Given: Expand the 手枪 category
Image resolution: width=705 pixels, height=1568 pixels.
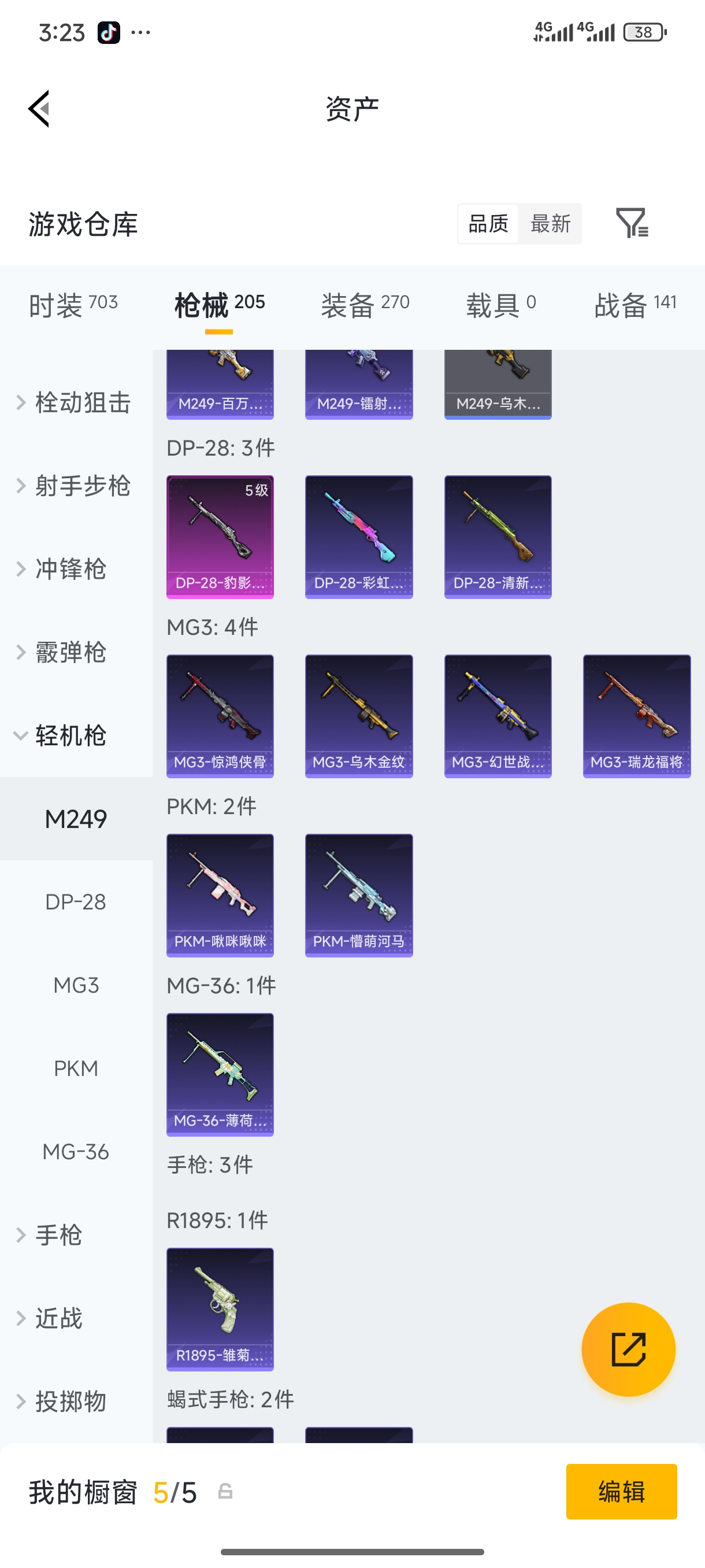Looking at the screenshot, I should point(58,1235).
